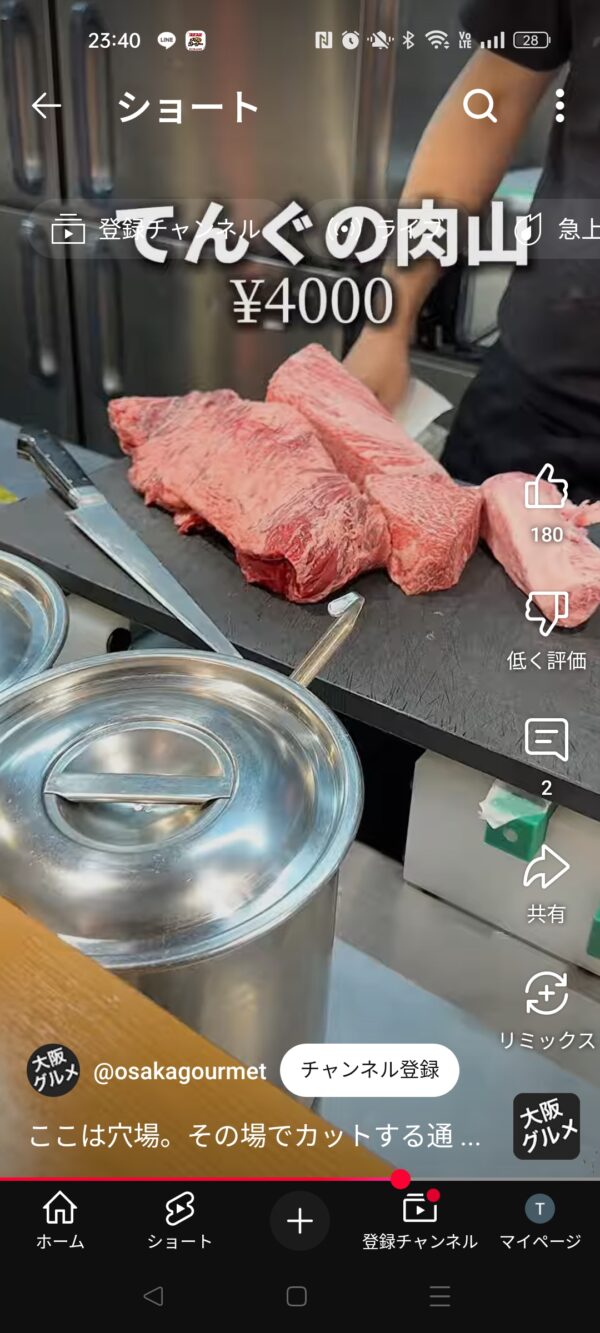The image size is (600, 1333).
Task: Subscribe using チャンネル登録 button
Action: tap(369, 1070)
